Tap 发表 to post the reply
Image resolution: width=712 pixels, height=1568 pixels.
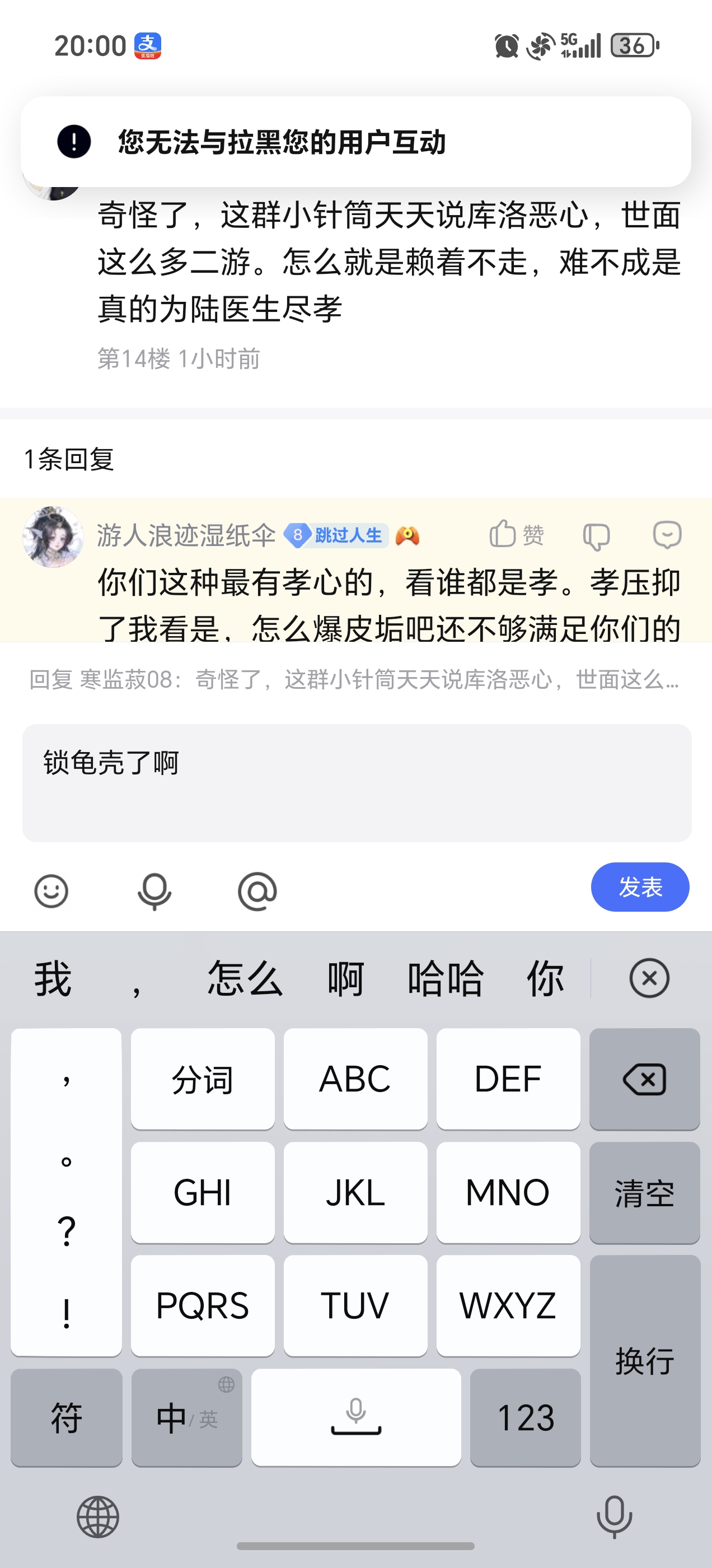640,887
